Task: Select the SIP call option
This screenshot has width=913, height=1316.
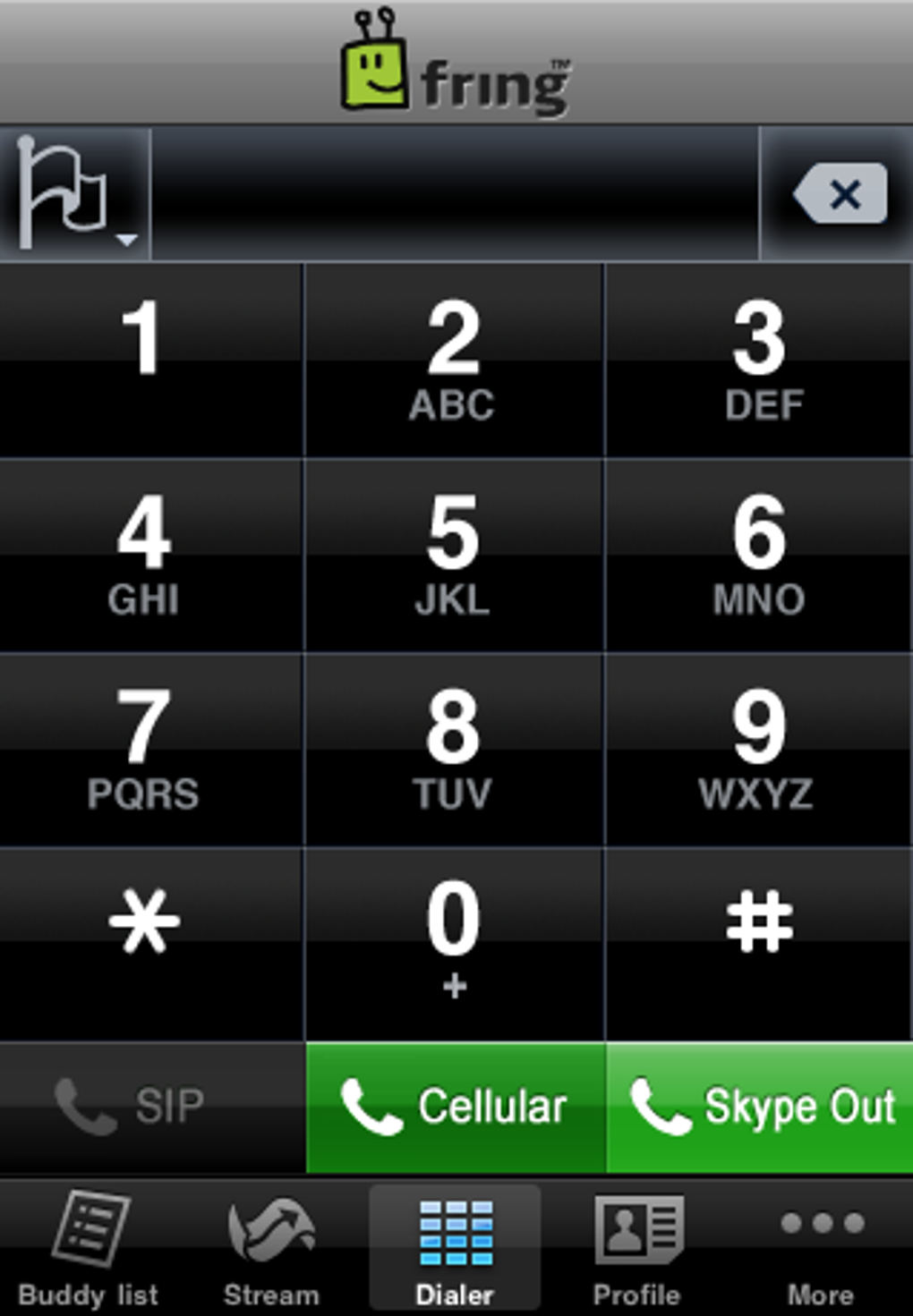Action: [x=150, y=1107]
